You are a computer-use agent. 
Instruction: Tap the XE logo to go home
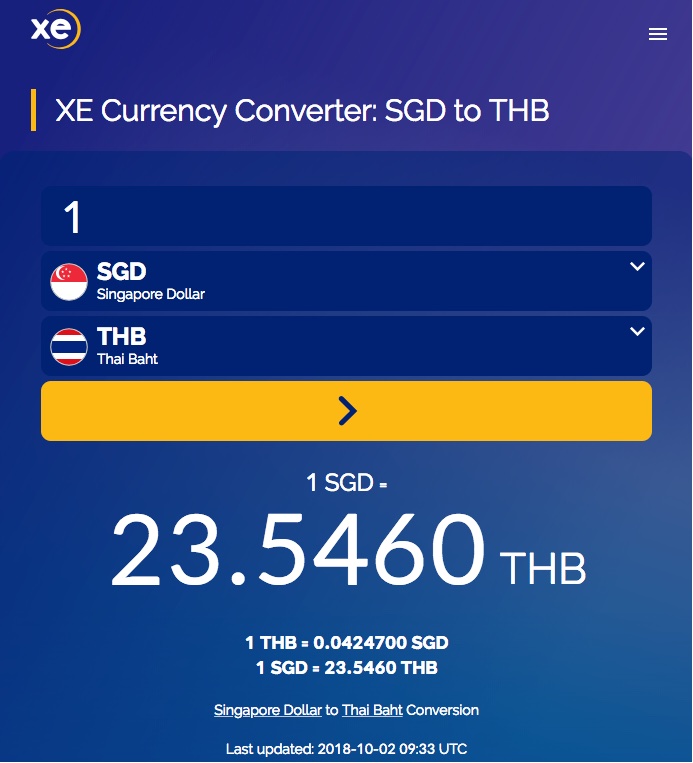54,30
